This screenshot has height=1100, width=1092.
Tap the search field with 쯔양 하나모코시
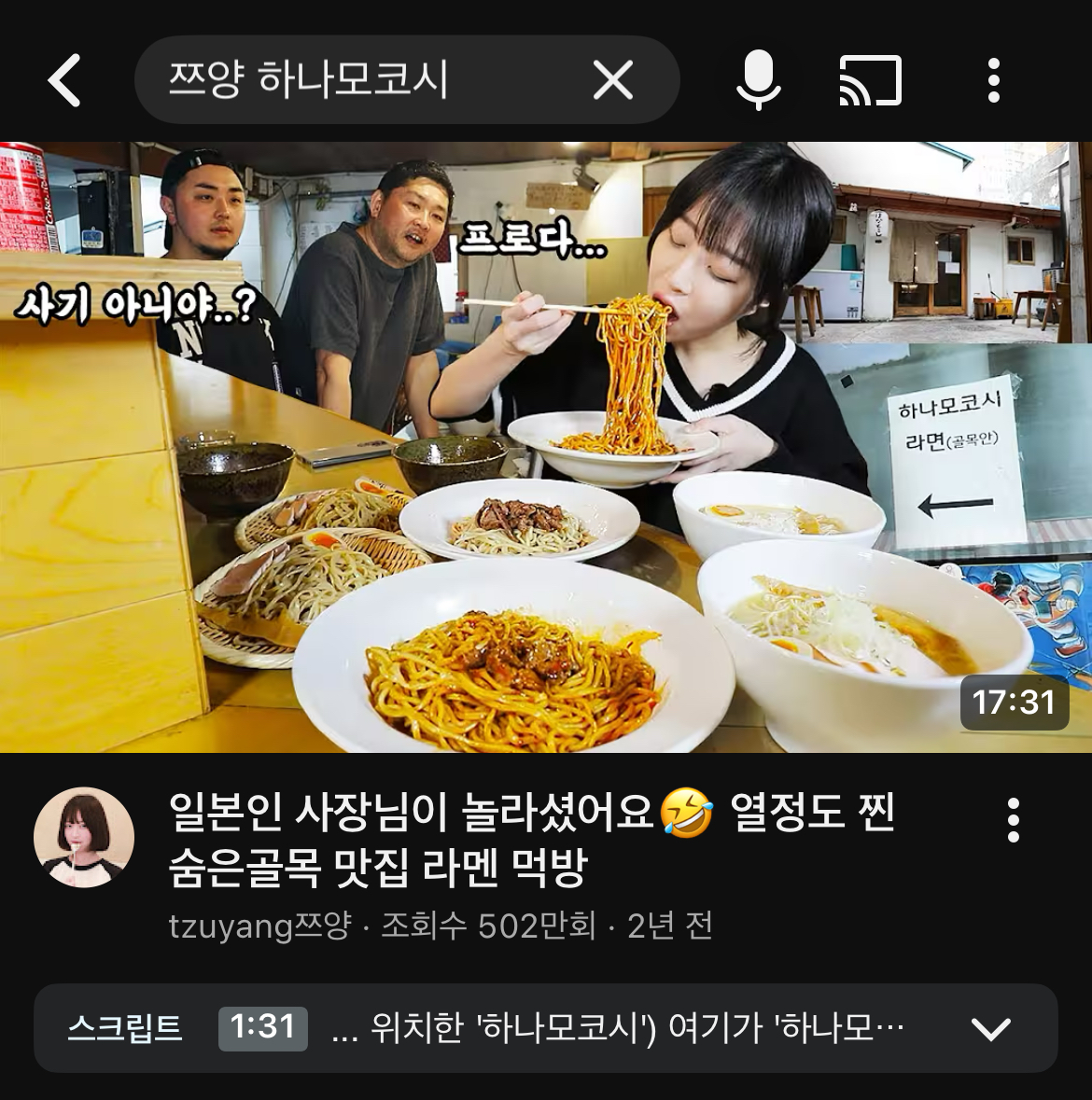pos(355,80)
